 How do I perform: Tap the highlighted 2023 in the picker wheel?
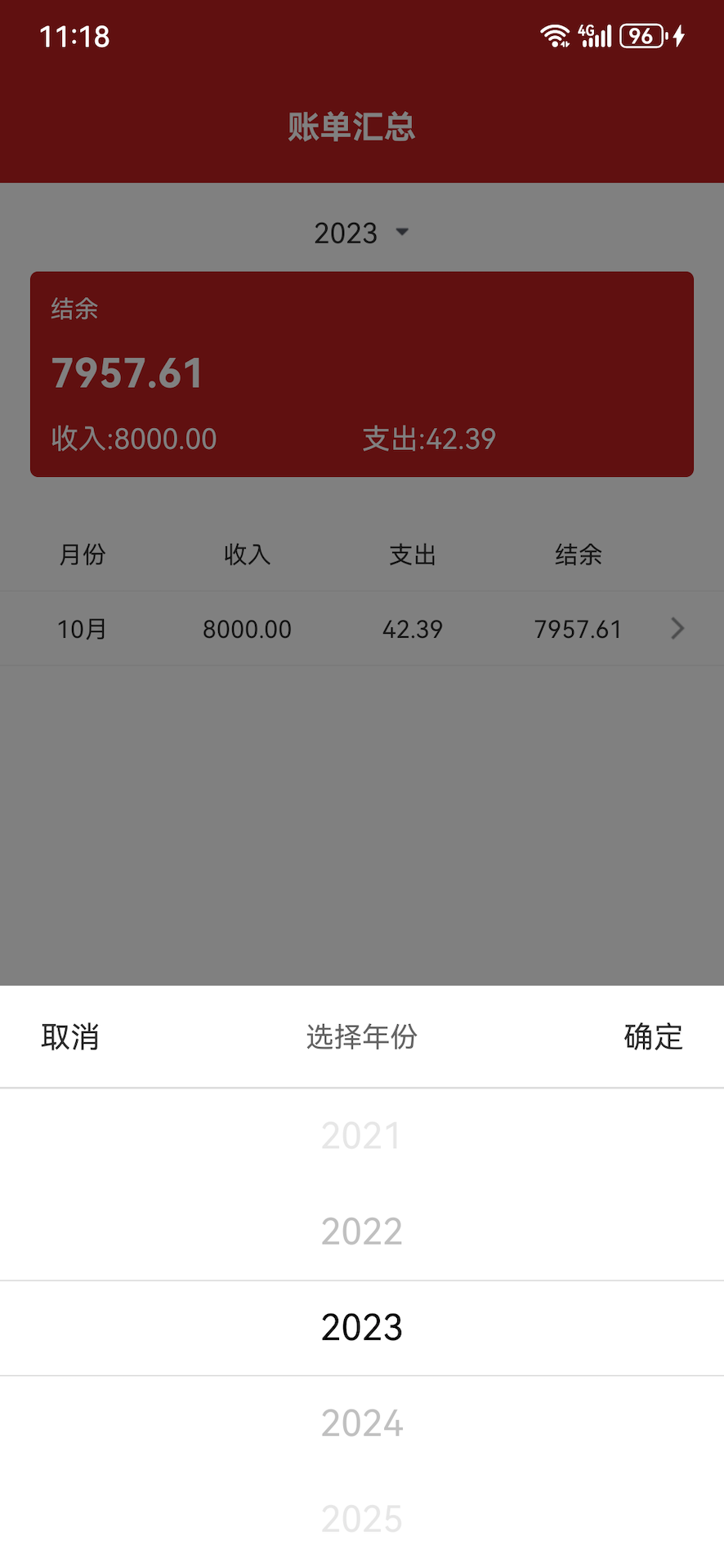point(360,1327)
